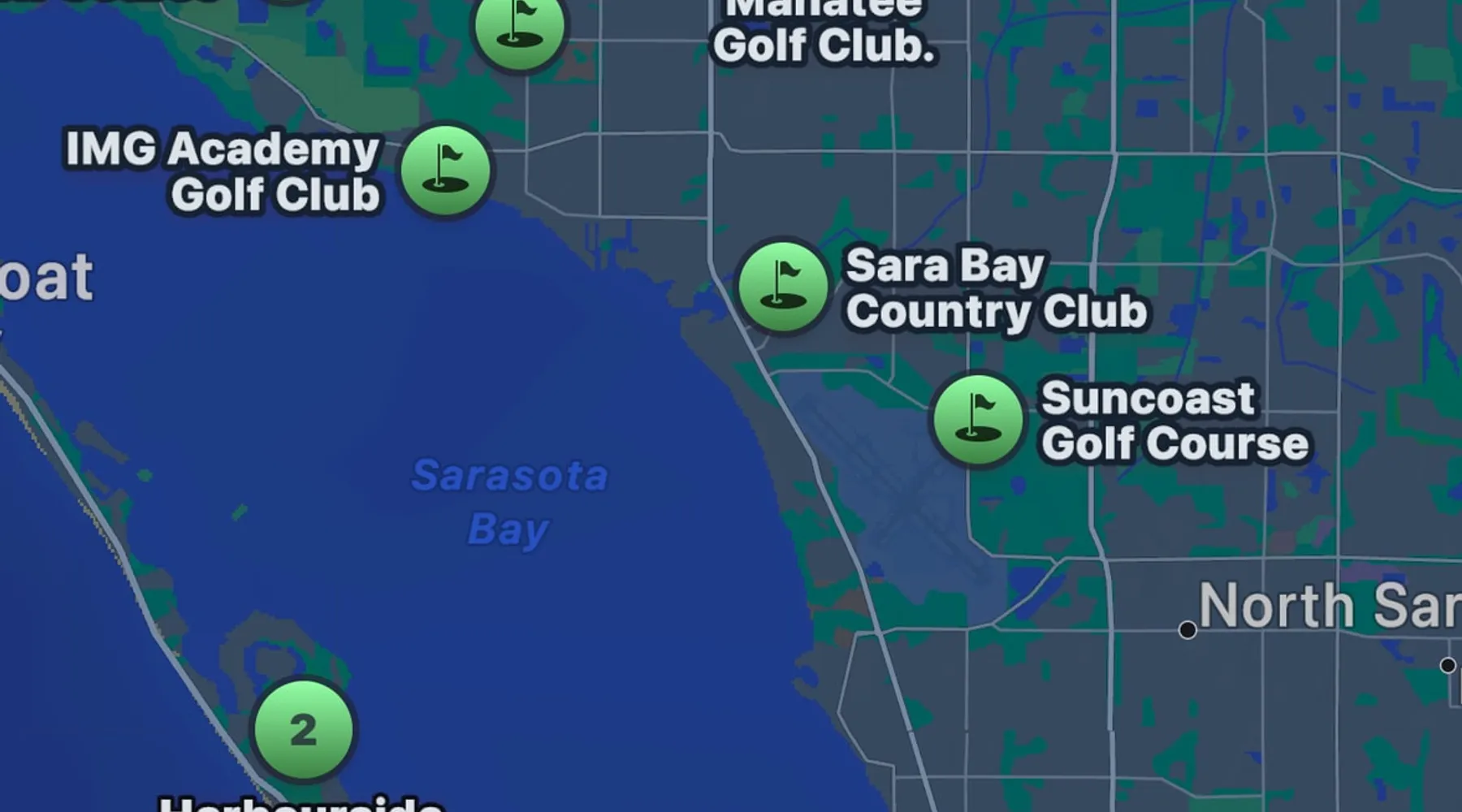Expand the cluster pin showing 2
The image size is (1462, 812).
tap(304, 729)
